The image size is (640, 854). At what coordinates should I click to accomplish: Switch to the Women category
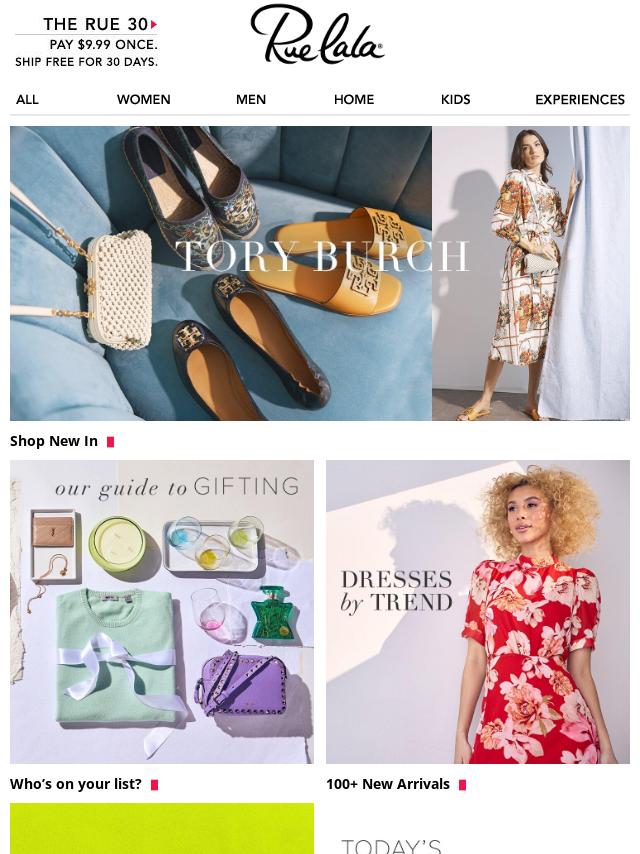point(143,100)
